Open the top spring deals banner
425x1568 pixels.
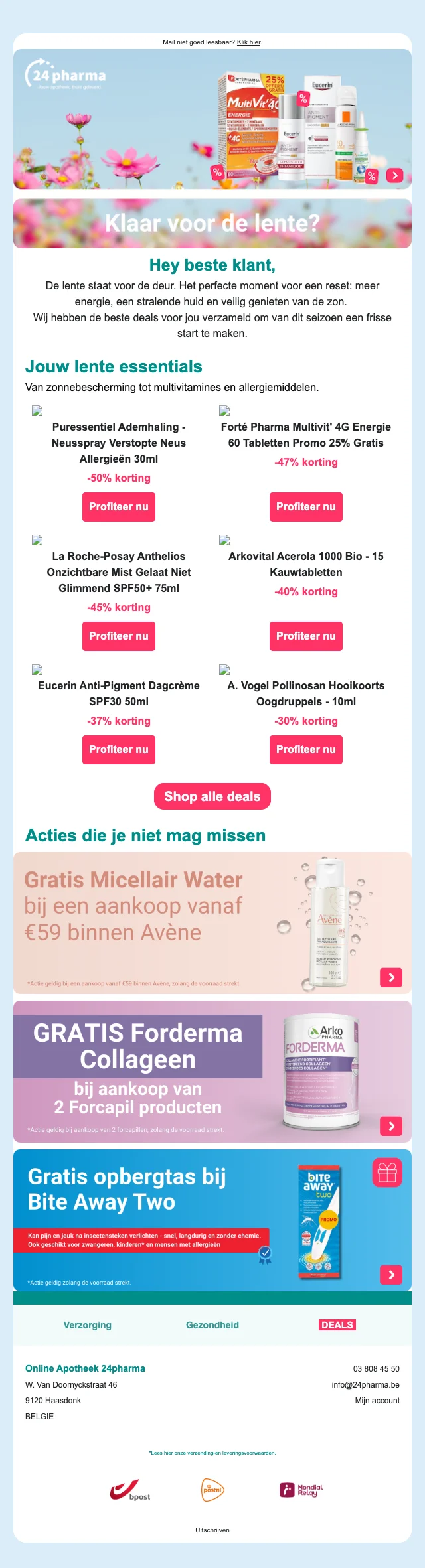pos(212,119)
